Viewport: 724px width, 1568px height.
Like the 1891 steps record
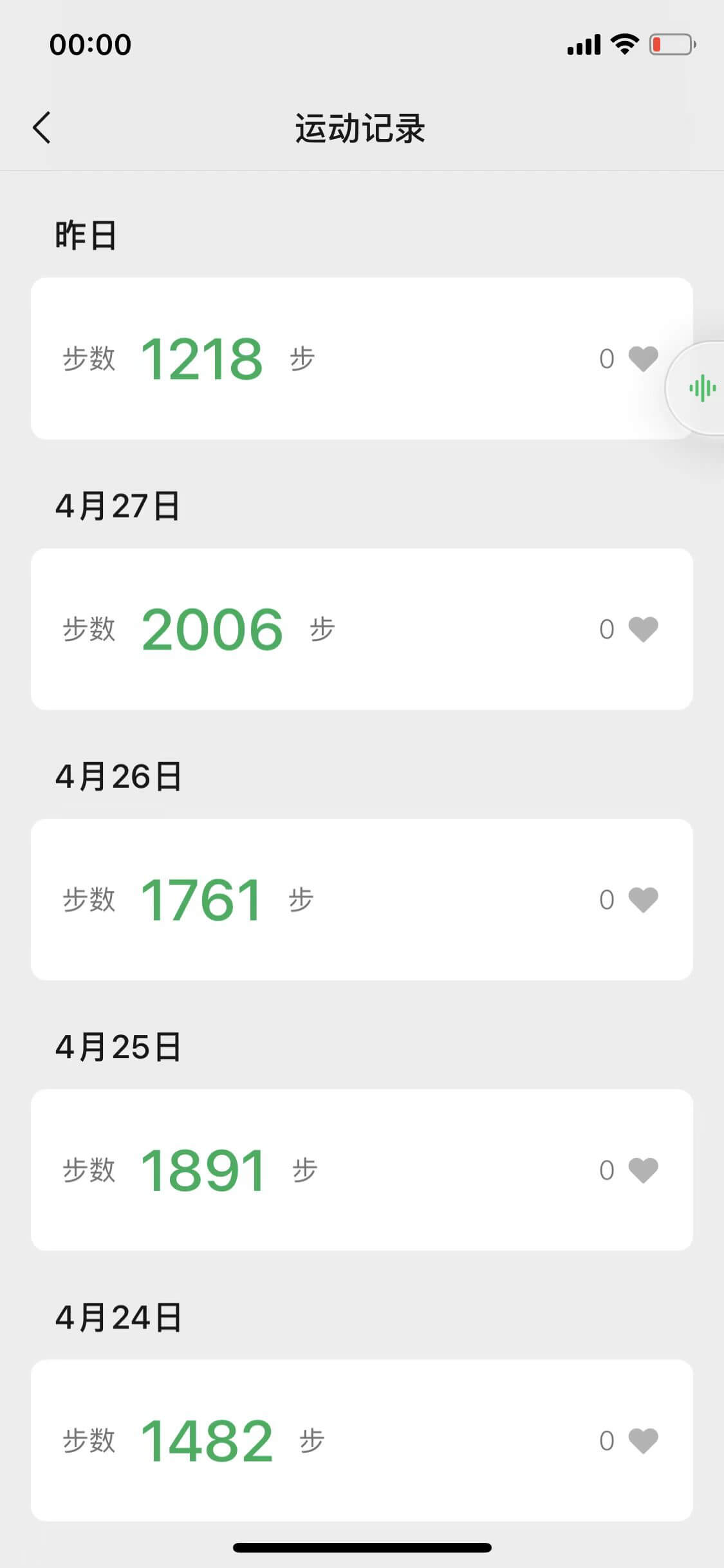643,1170
